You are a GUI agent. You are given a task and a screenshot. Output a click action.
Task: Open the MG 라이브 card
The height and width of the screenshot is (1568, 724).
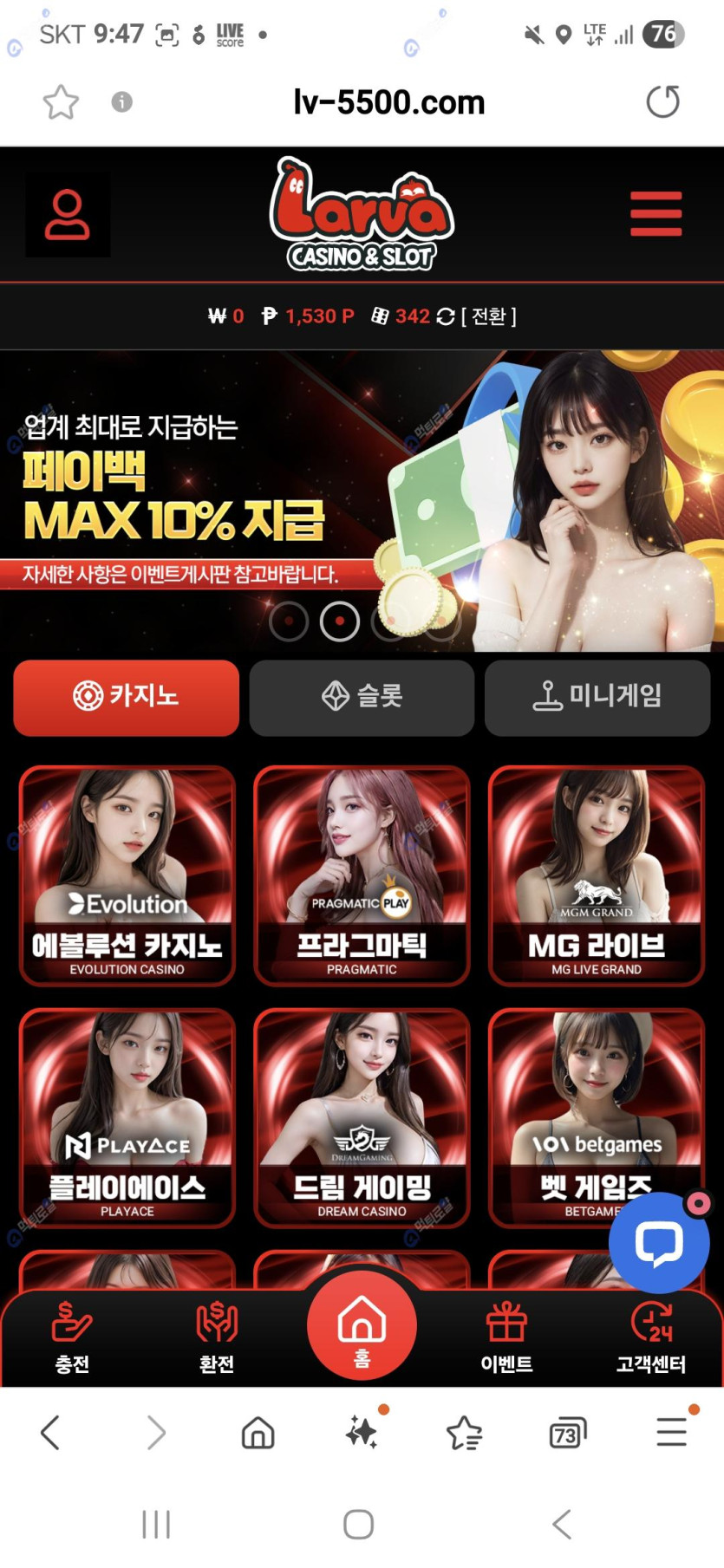click(x=597, y=875)
